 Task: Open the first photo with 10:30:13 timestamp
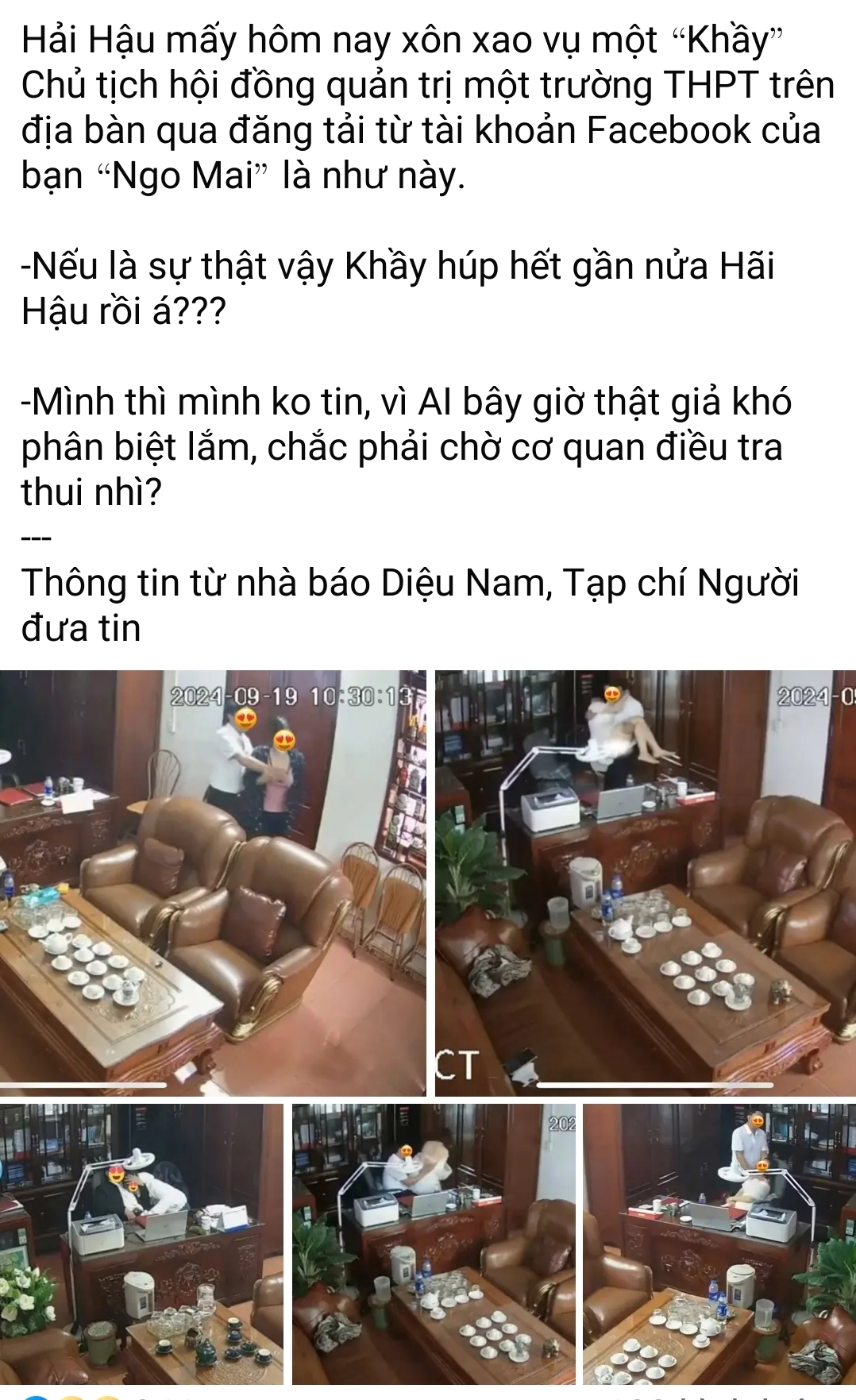pyautogui.click(x=213, y=883)
